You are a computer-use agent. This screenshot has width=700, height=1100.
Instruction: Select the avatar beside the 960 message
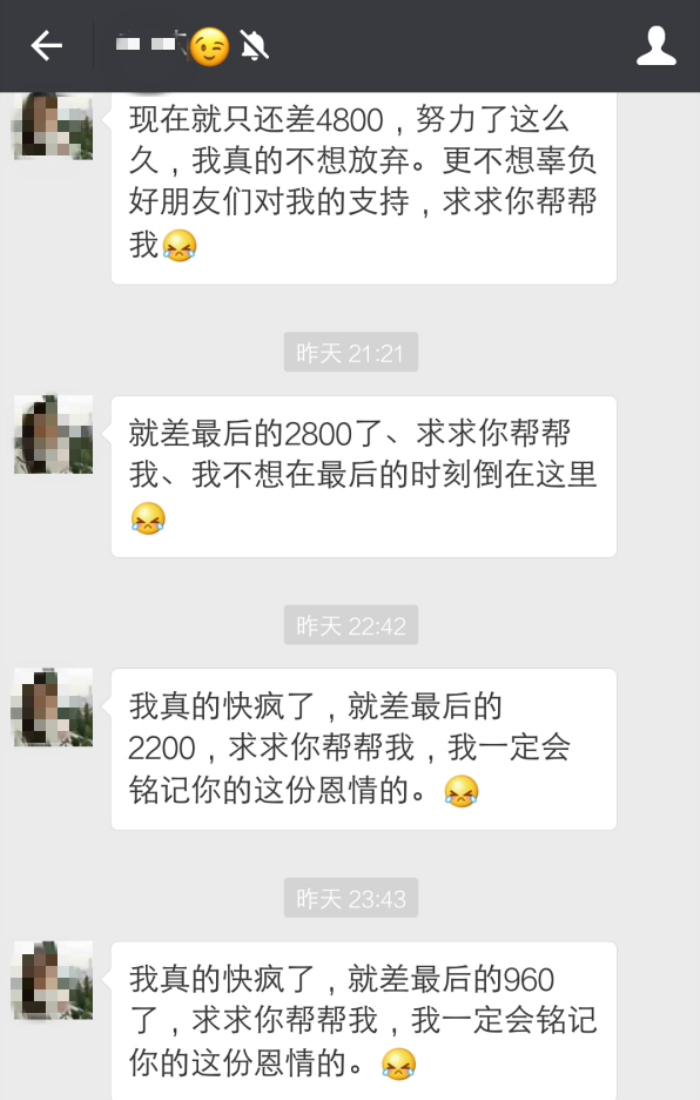[x=53, y=980]
